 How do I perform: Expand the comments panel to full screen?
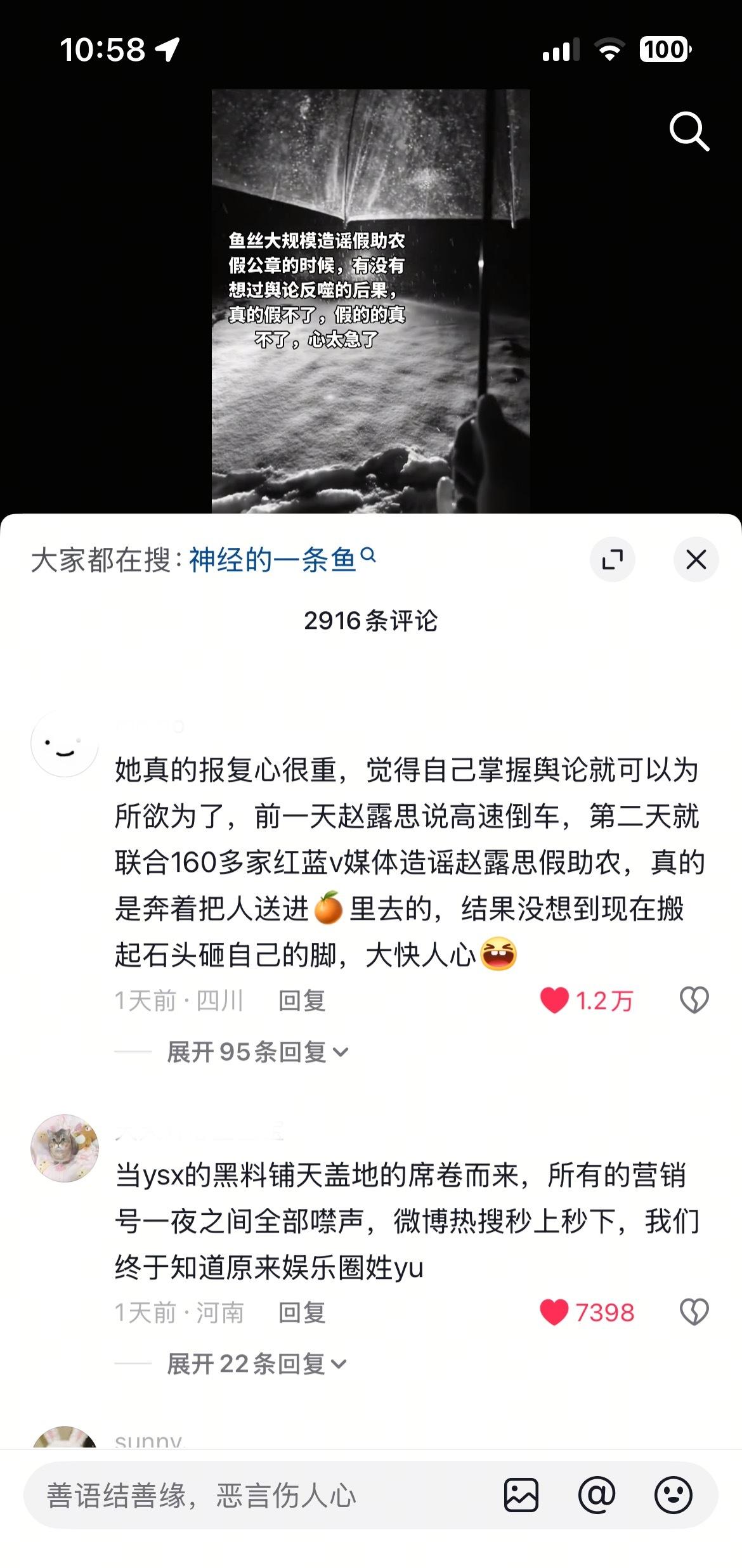pos(612,560)
